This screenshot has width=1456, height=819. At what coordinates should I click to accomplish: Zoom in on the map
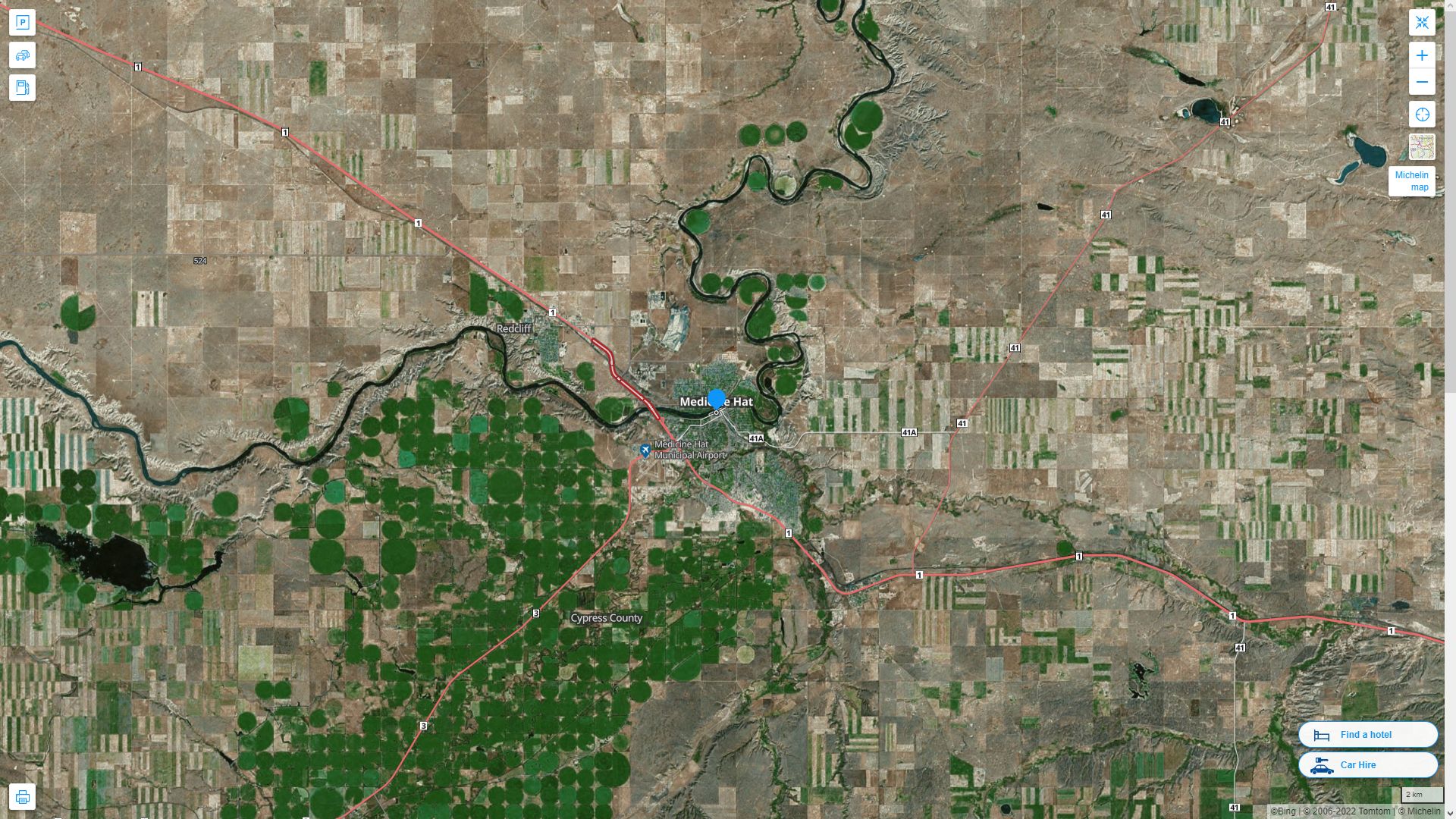pos(1422,55)
